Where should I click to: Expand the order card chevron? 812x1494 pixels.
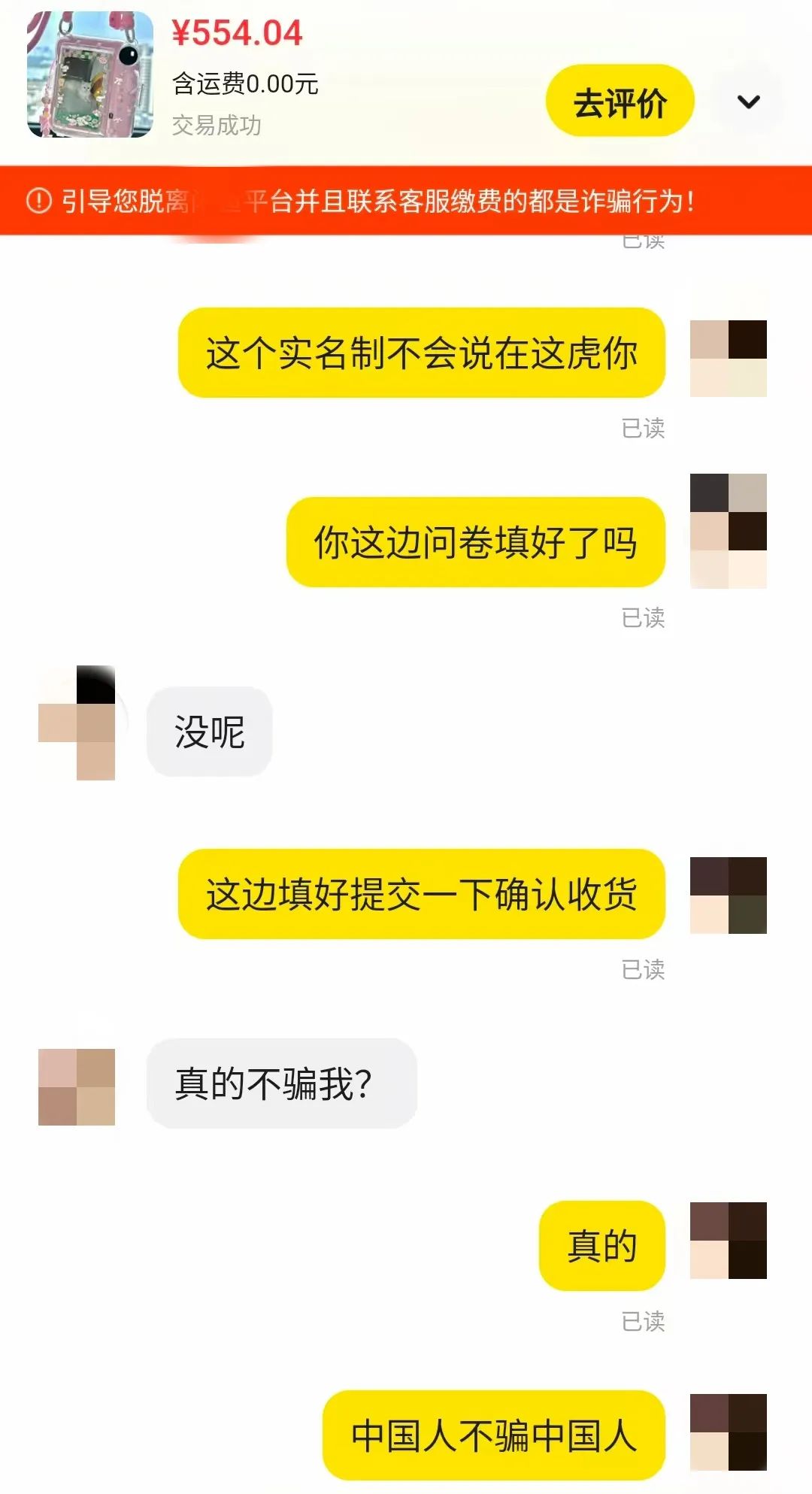coord(749,102)
